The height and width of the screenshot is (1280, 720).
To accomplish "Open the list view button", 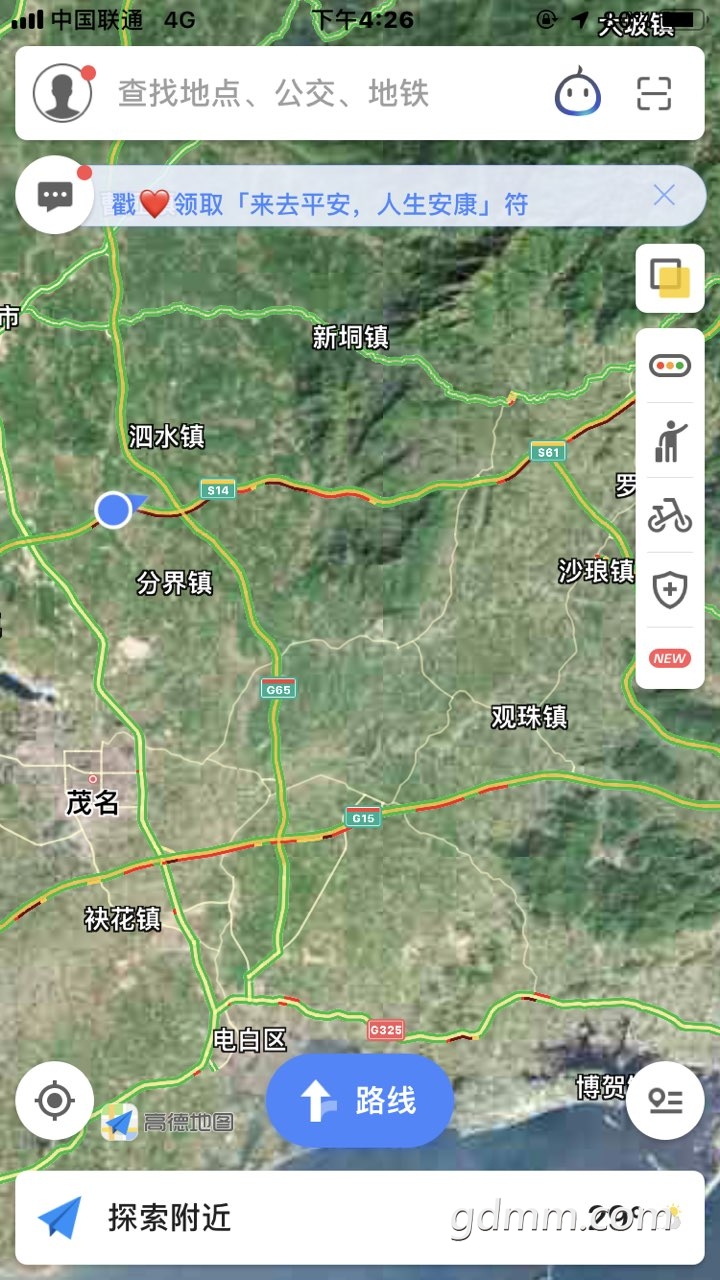I will 665,1101.
